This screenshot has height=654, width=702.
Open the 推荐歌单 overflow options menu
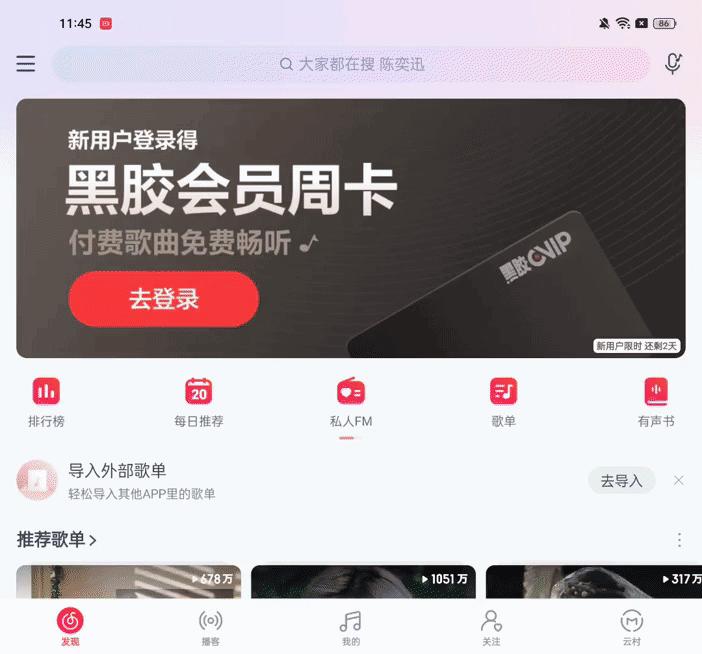click(x=680, y=540)
